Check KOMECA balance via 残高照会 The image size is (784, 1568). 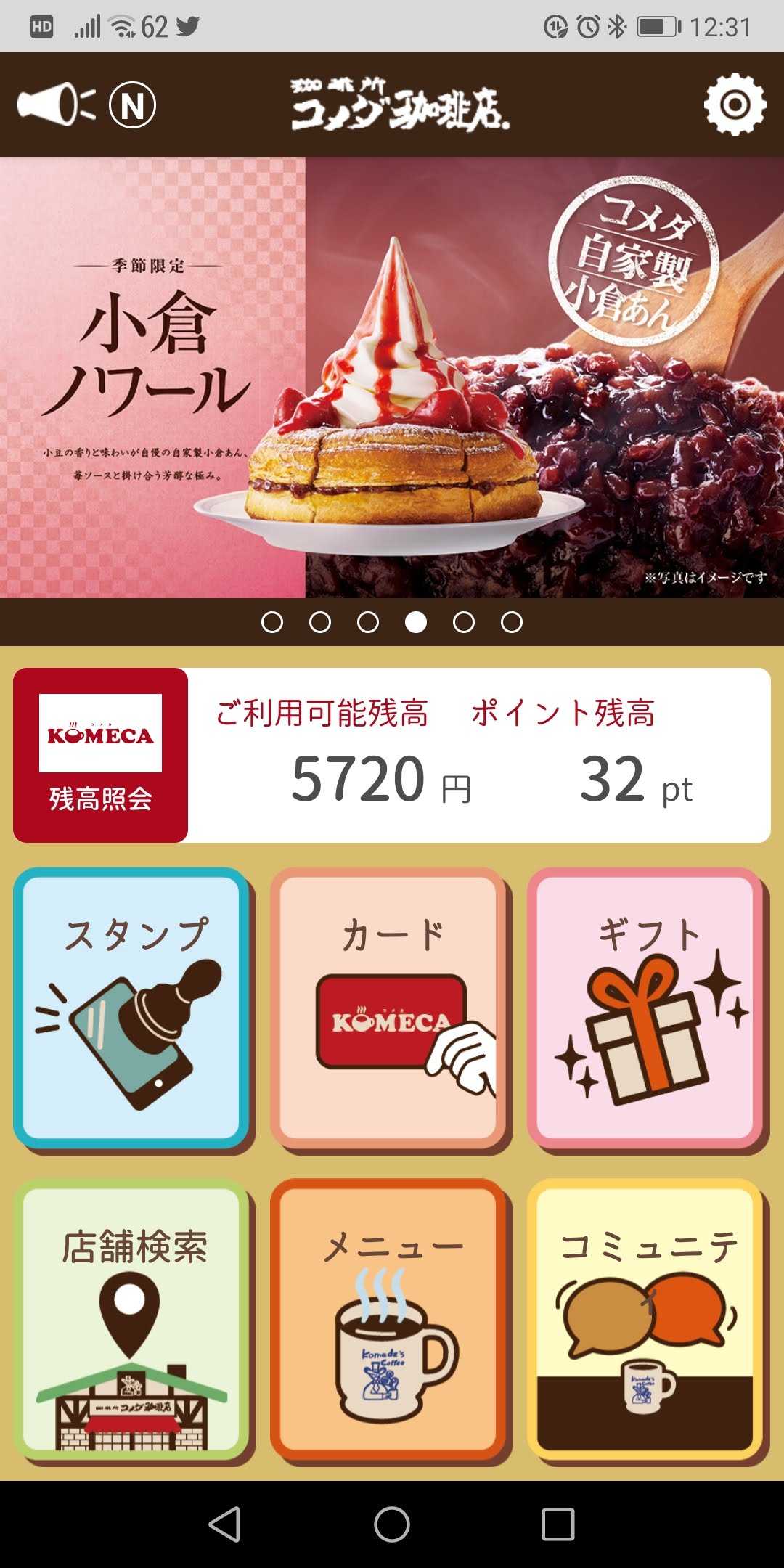101,755
